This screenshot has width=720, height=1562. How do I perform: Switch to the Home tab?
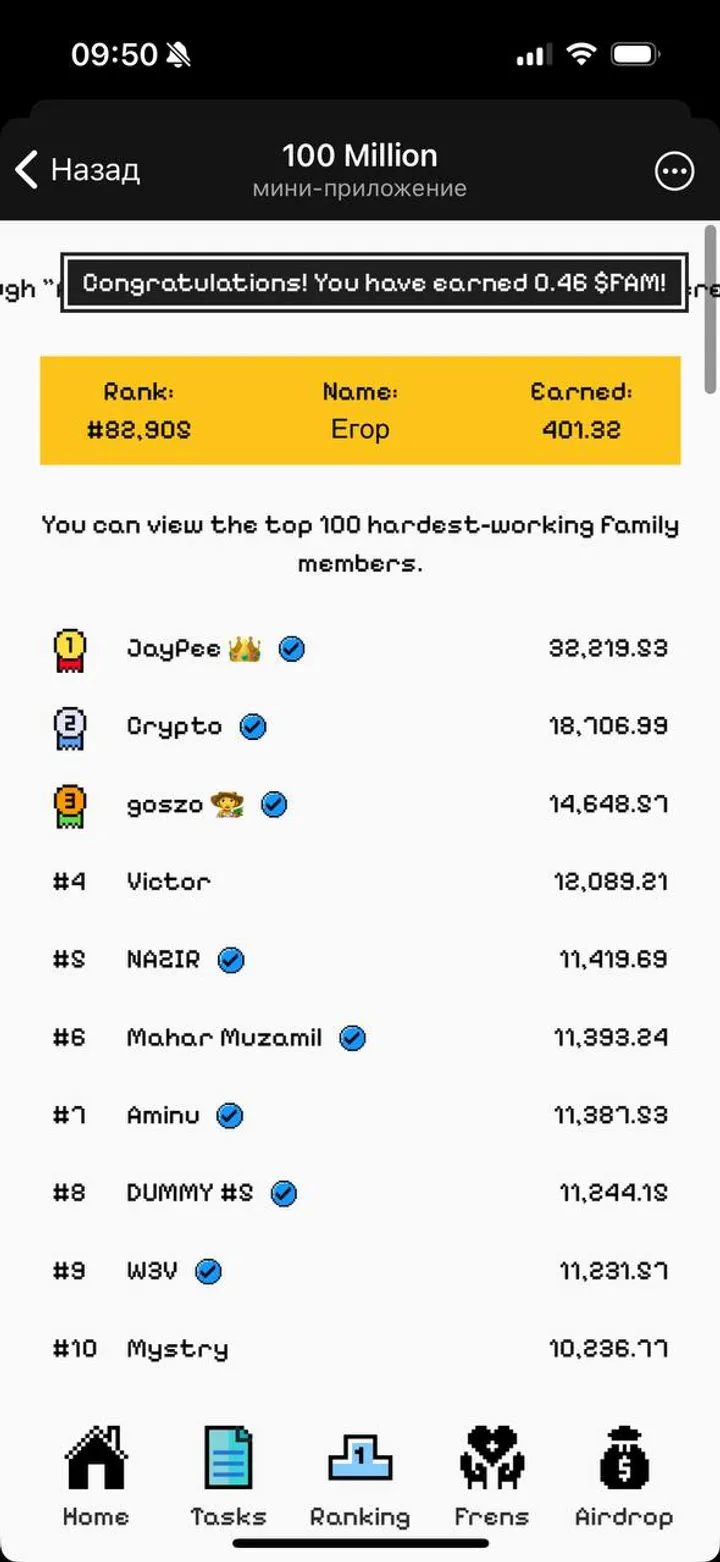pyautogui.click(x=96, y=1476)
